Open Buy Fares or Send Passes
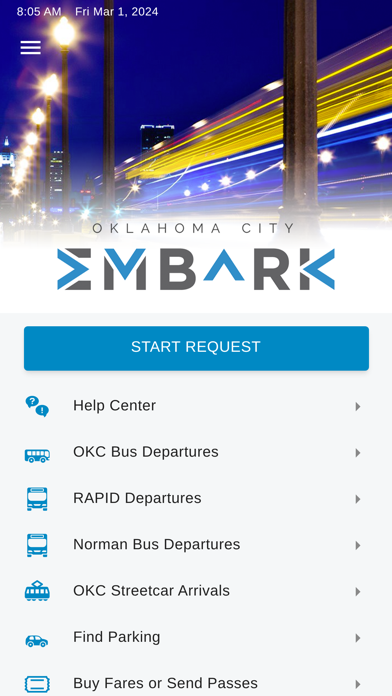Image resolution: width=392 pixels, height=696 pixels. (x=196, y=679)
